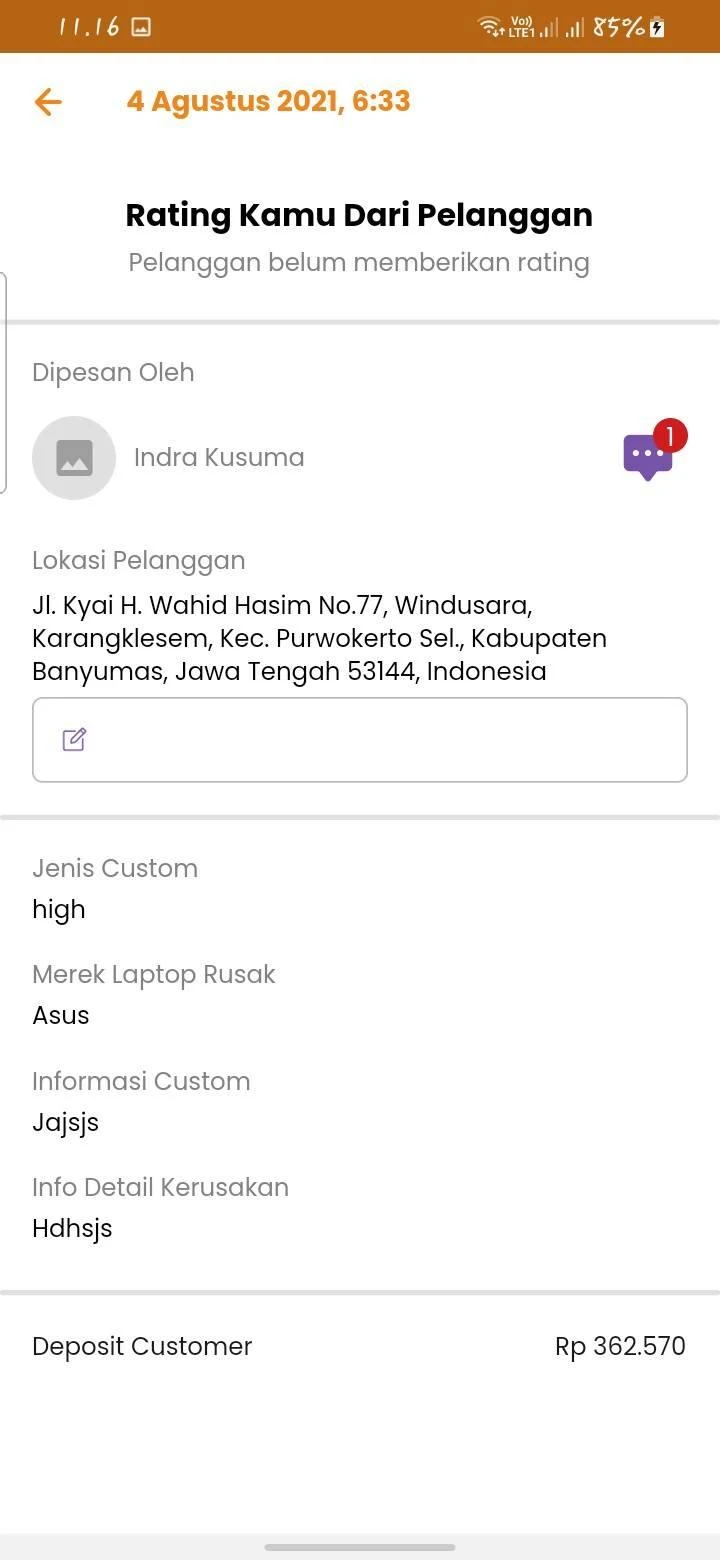Open Indra Kusuma's profile picture
The width and height of the screenshot is (720, 1560).
tap(74, 458)
